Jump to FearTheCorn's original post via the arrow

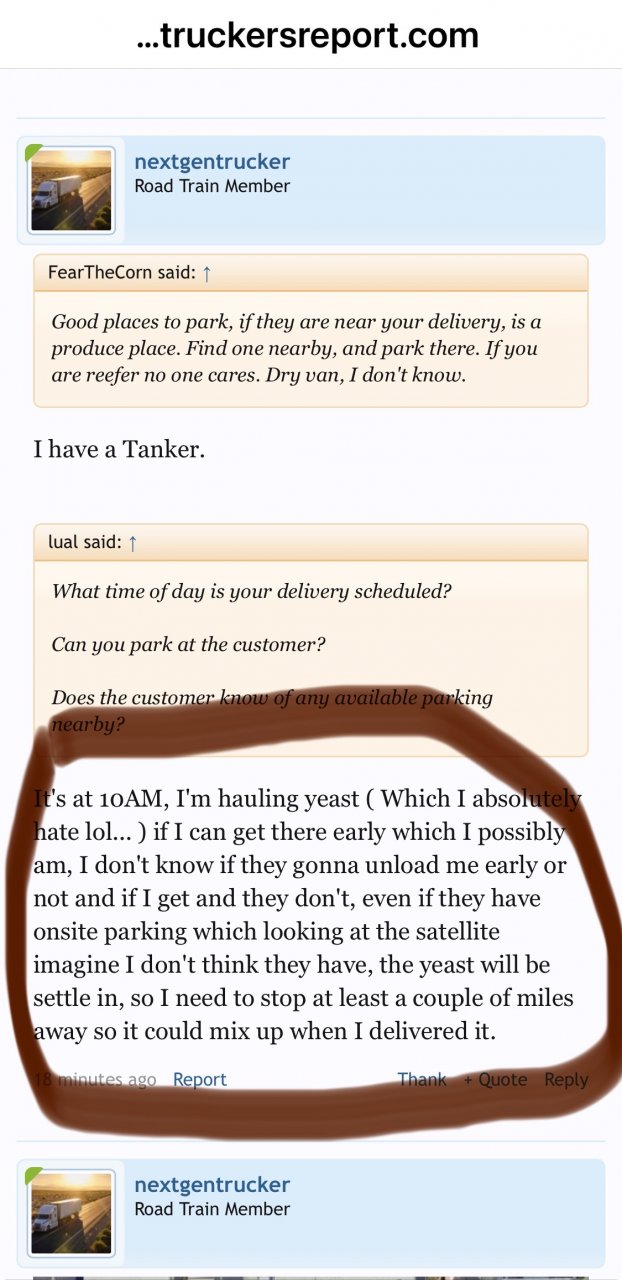click(207, 273)
